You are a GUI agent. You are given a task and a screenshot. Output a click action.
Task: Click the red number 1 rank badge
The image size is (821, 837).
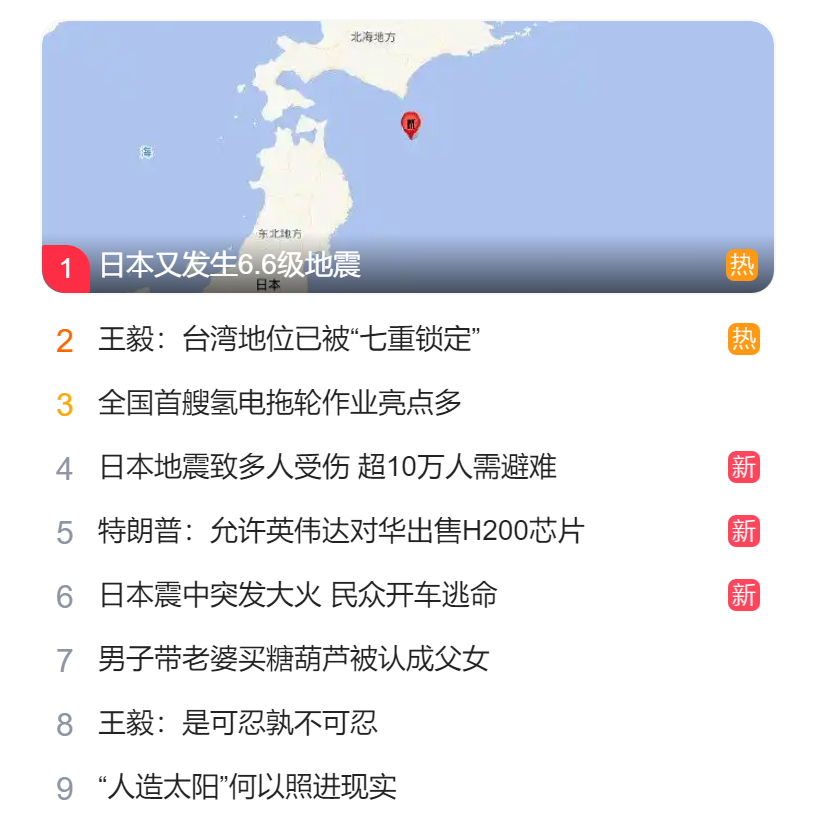tap(64, 266)
